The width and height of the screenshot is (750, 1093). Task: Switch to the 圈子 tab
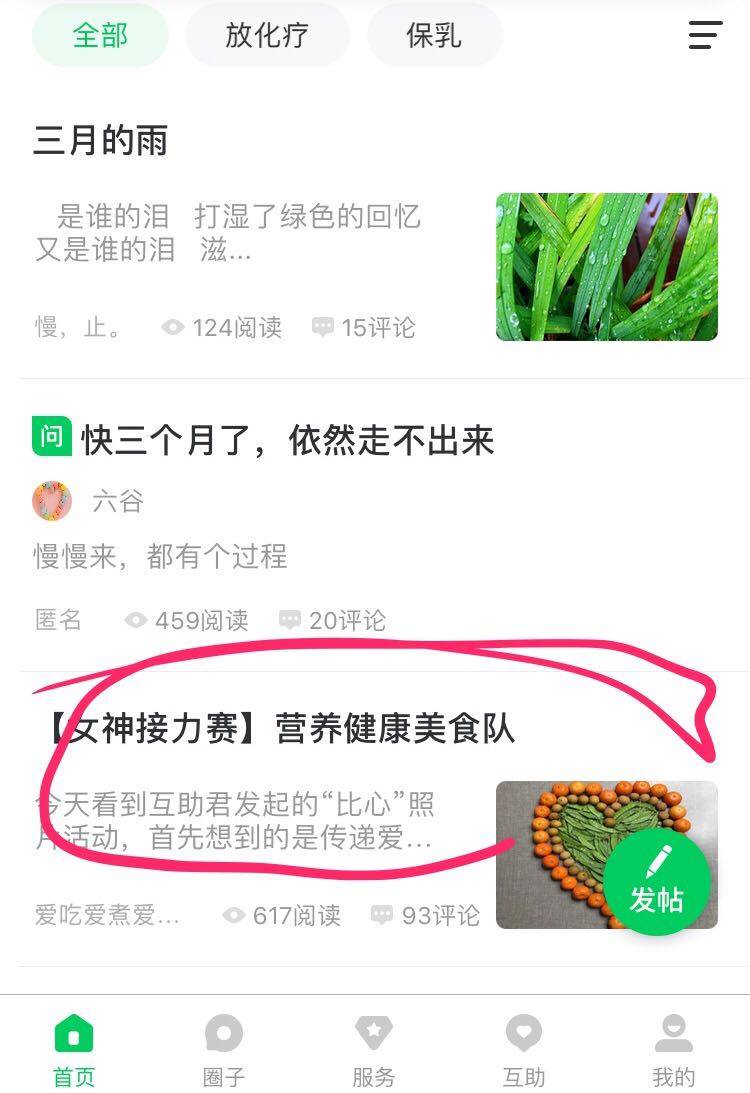click(223, 1050)
